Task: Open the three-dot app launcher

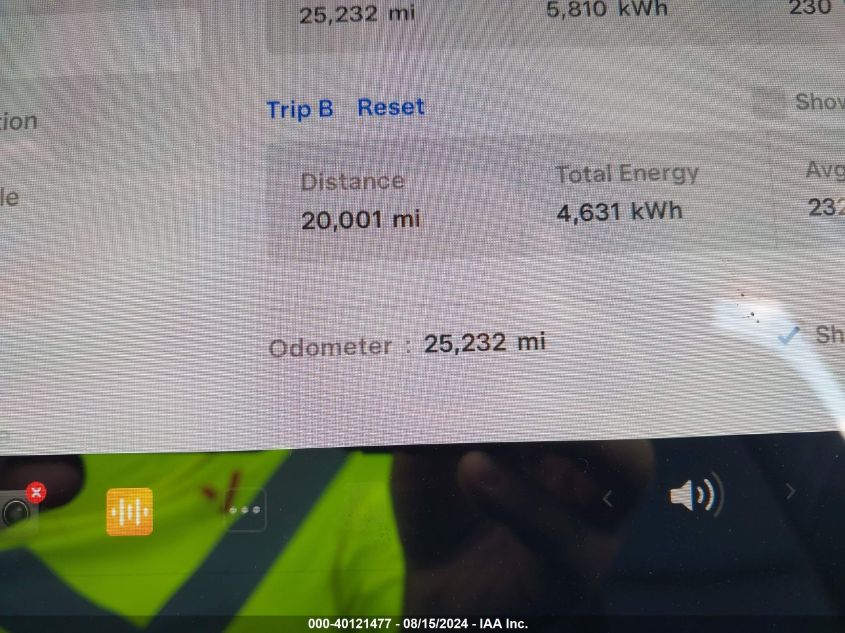Action: coord(244,510)
